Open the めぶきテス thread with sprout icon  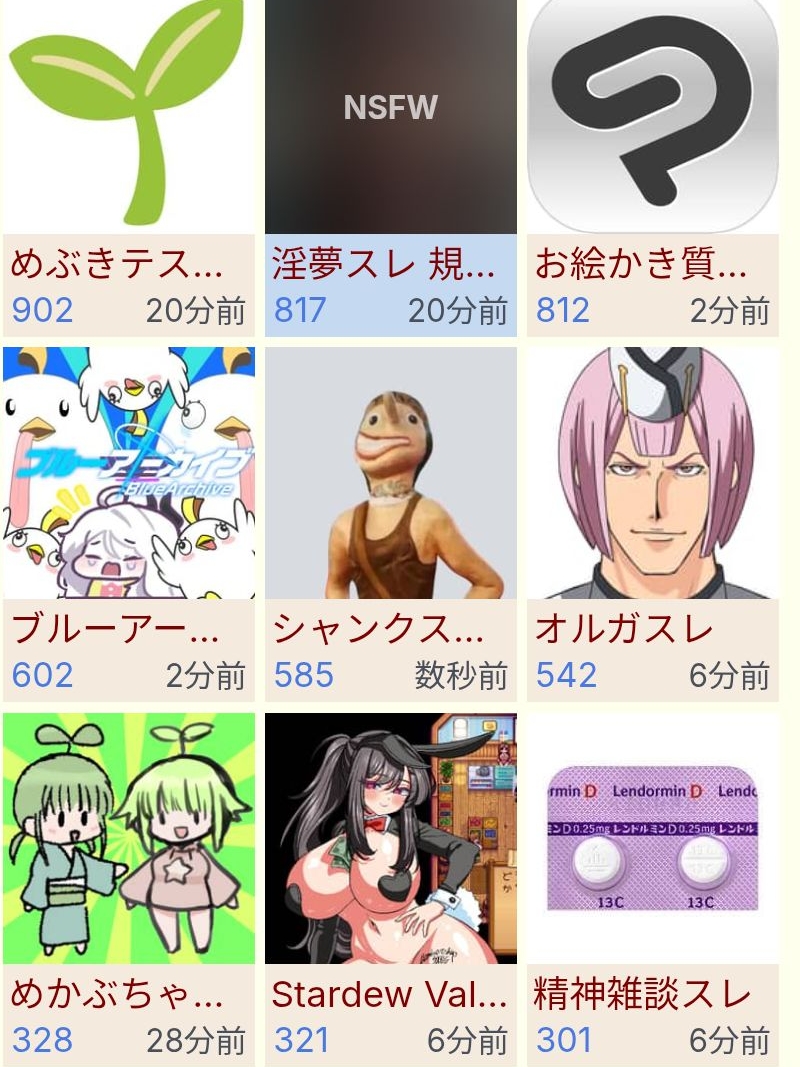(x=128, y=115)
